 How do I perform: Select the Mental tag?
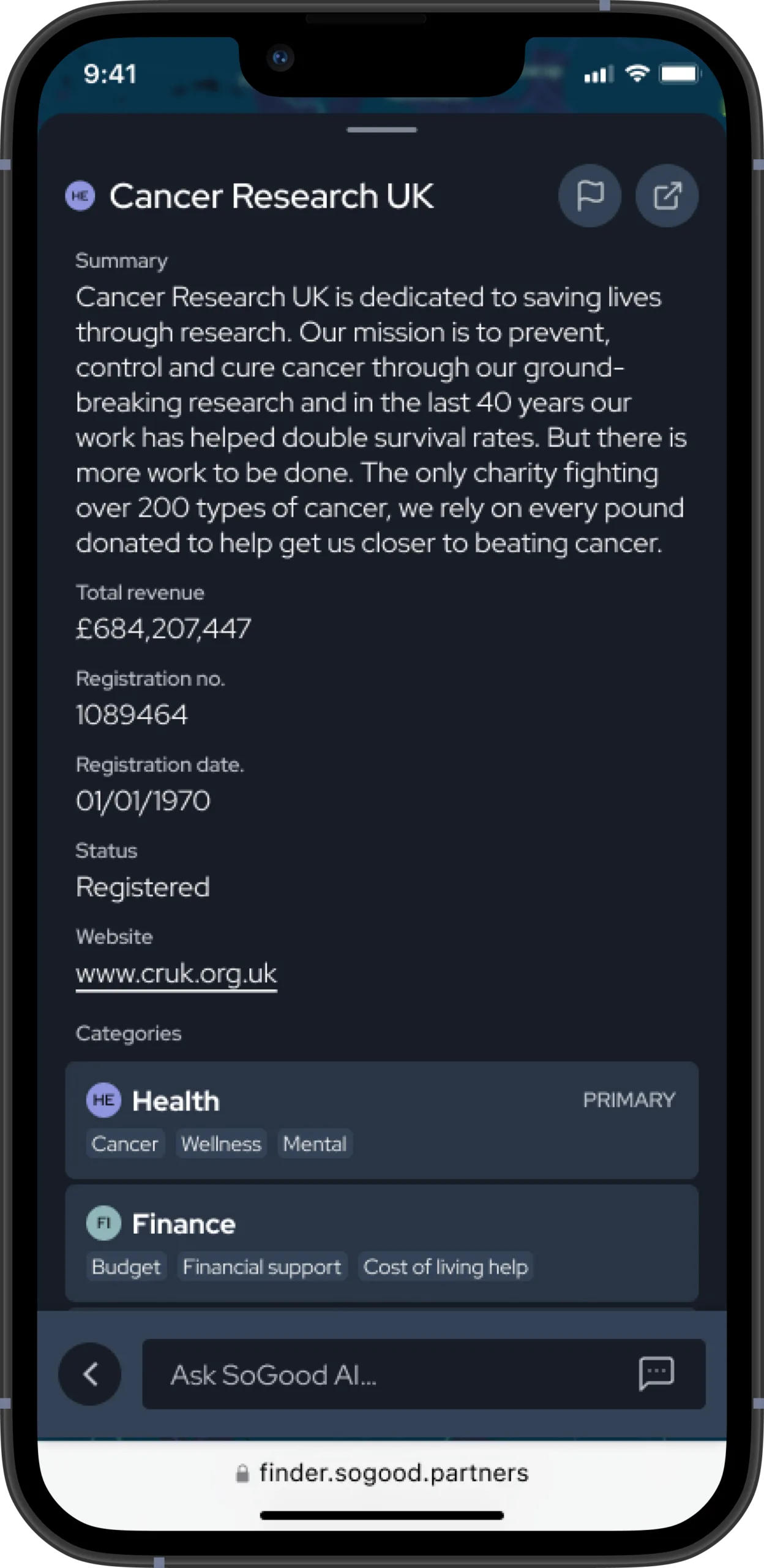[x=315, y=1144]
